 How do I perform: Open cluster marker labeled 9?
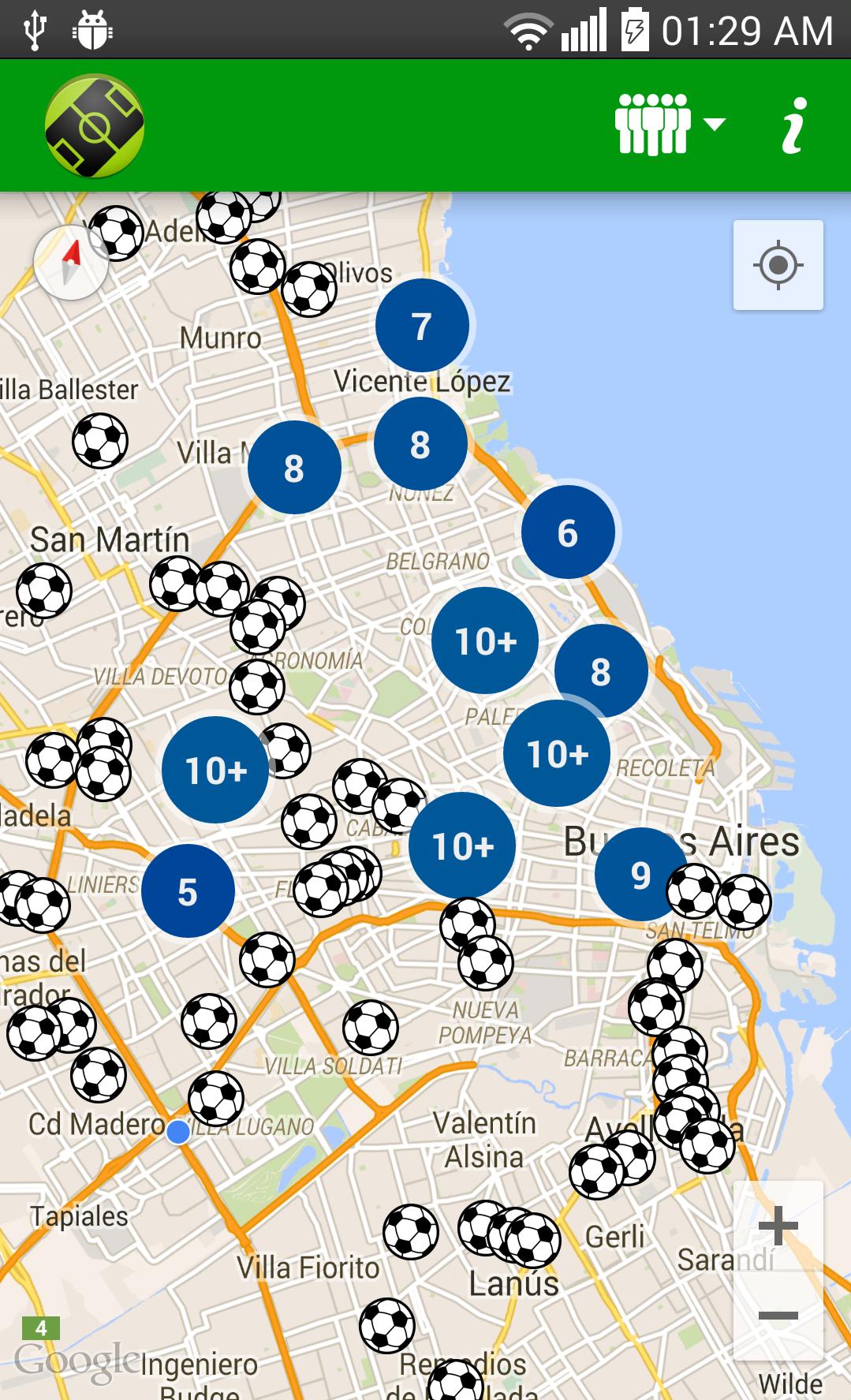[x=640, y=874]
